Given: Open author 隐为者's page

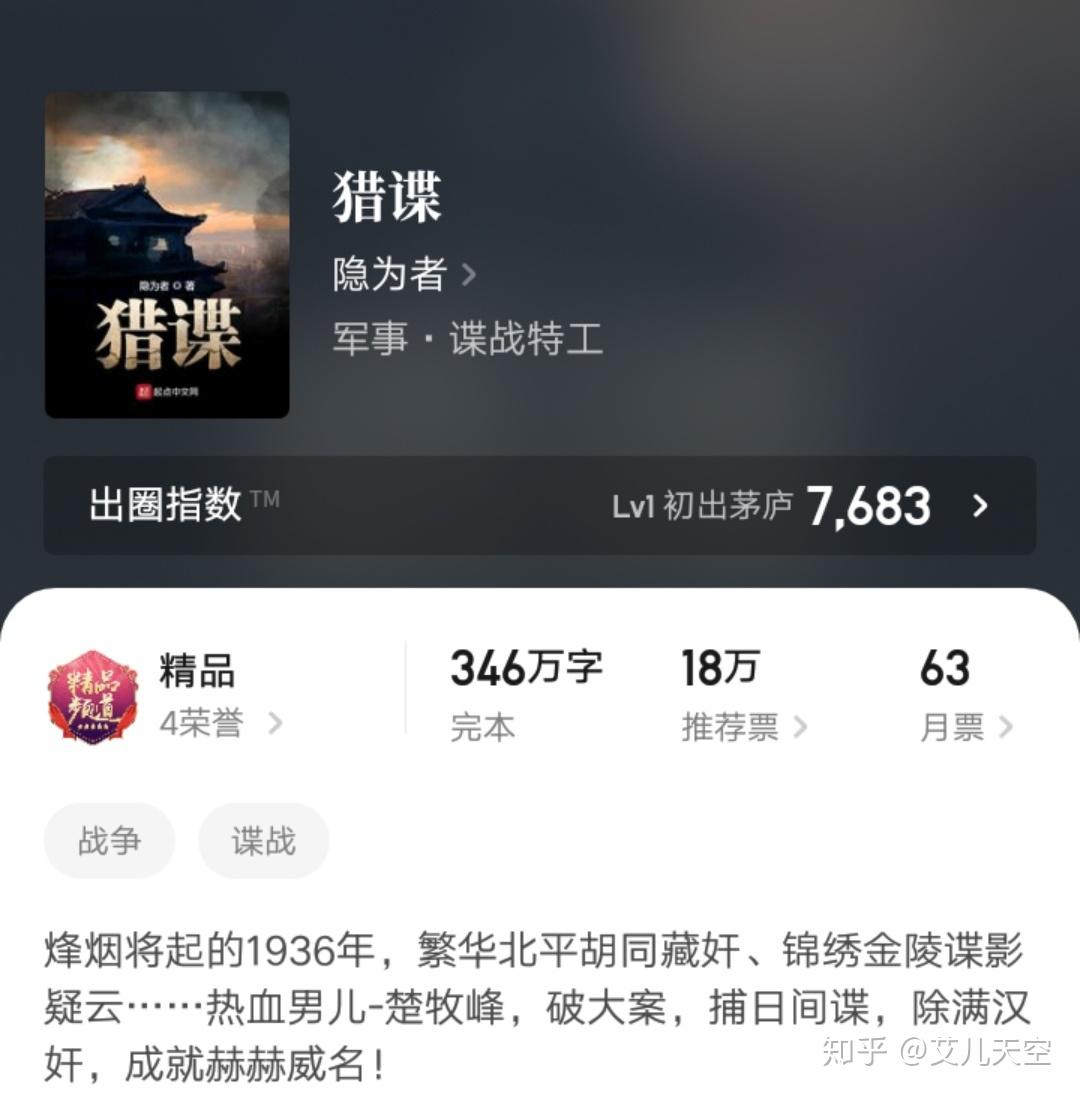Looking at the screenshot, I should click(404, 274).
